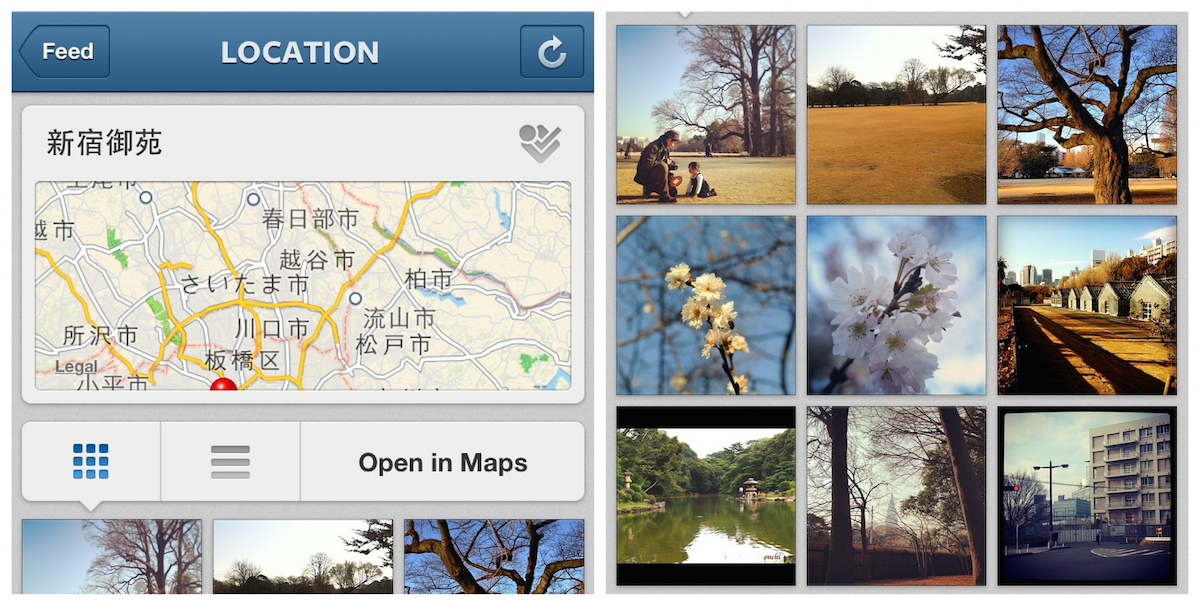Open photo of wide brown lawn
Image resolution: width=1200 pixels, height=604 pixels.
tap(896, 114)
